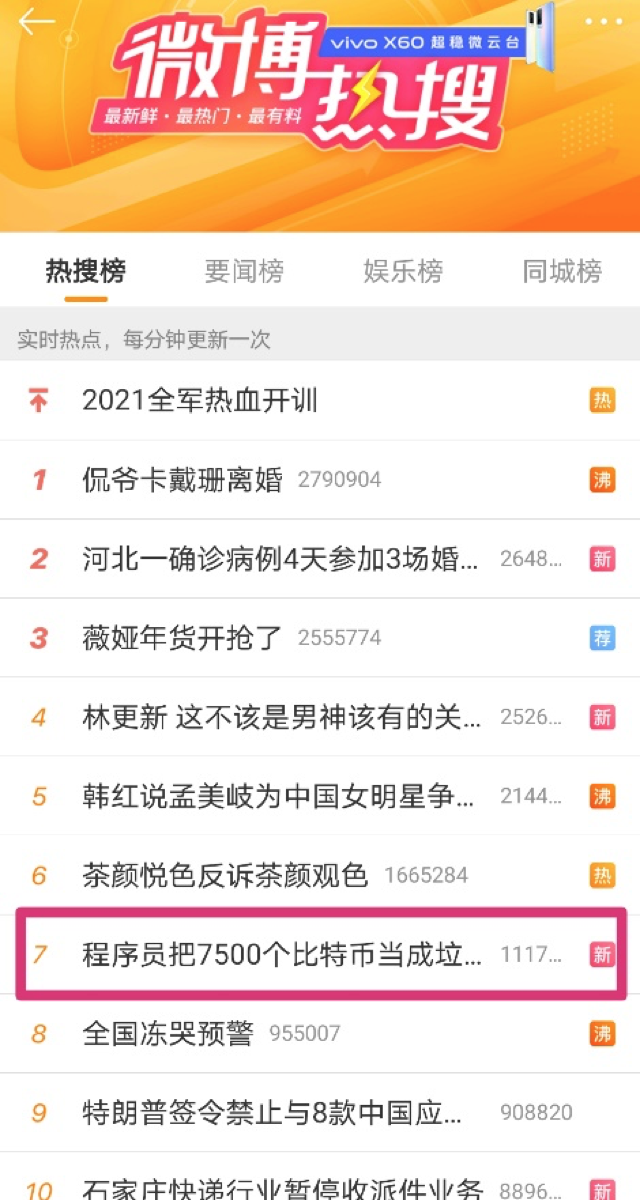640x1200 pixels.
Task: Open topic 程序员把7500个比特币当成垃
Action: [281, 954]
